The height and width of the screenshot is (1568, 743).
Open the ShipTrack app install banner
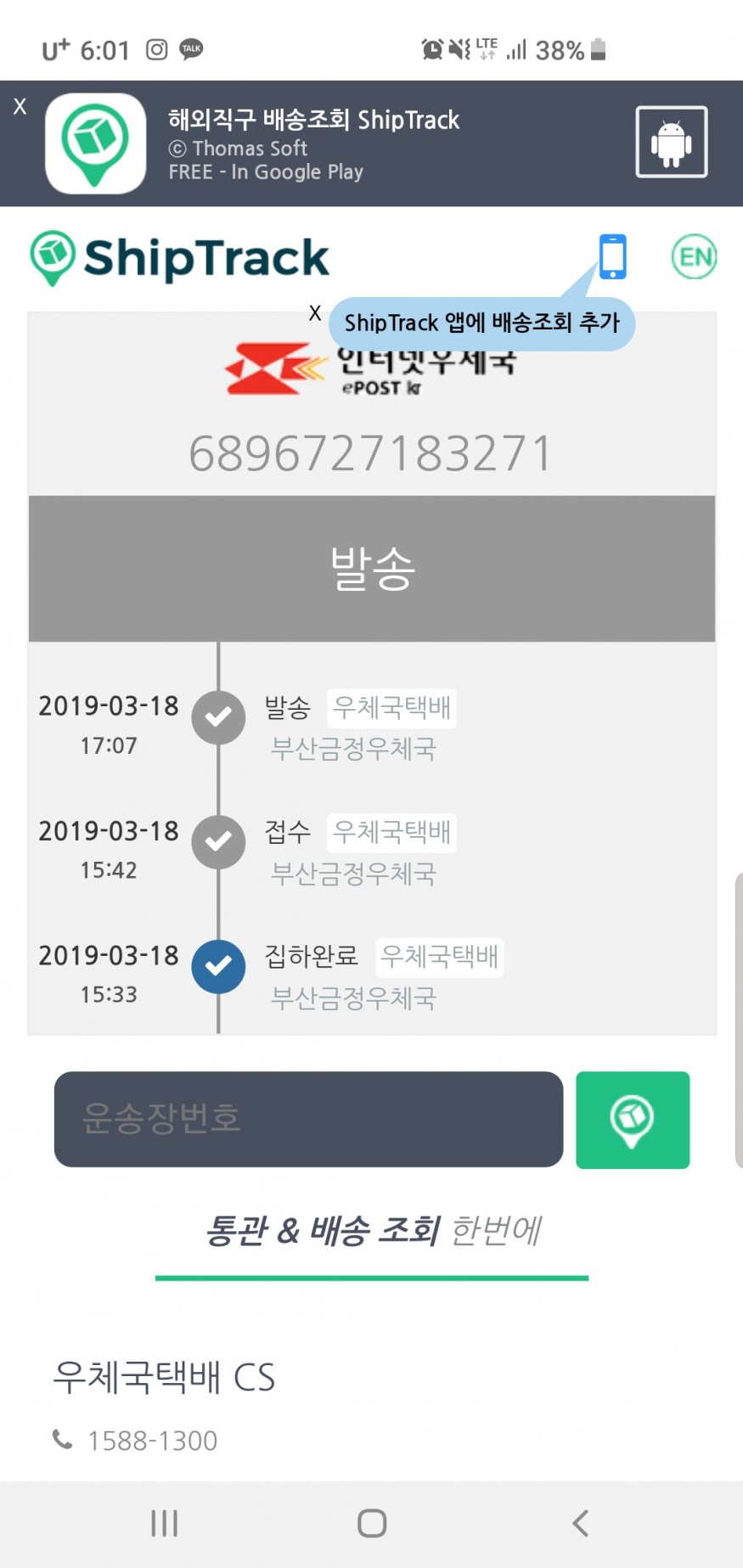pyautogui.click(x=313, y=144)
